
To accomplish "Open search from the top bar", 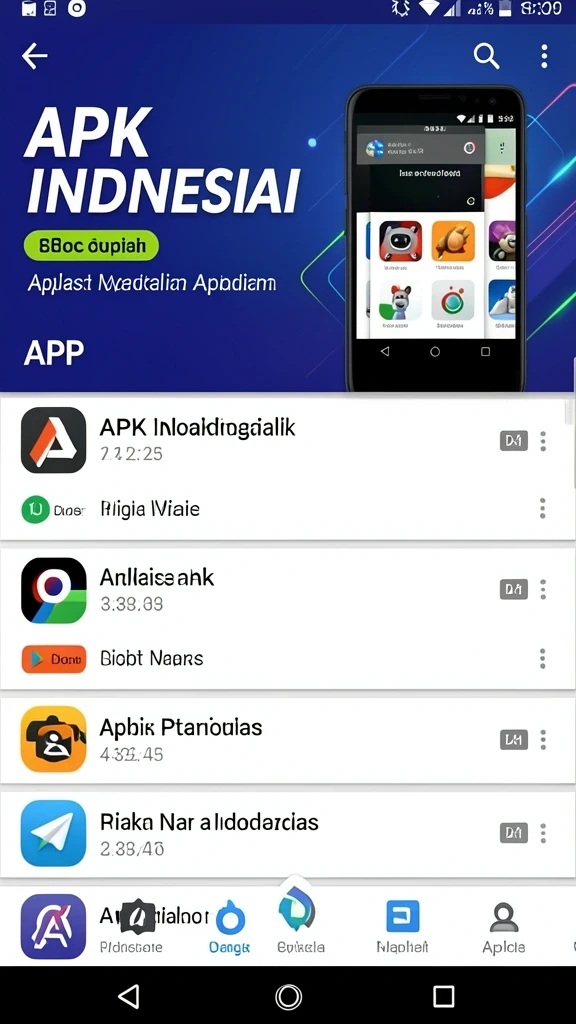I will point(487,57).
